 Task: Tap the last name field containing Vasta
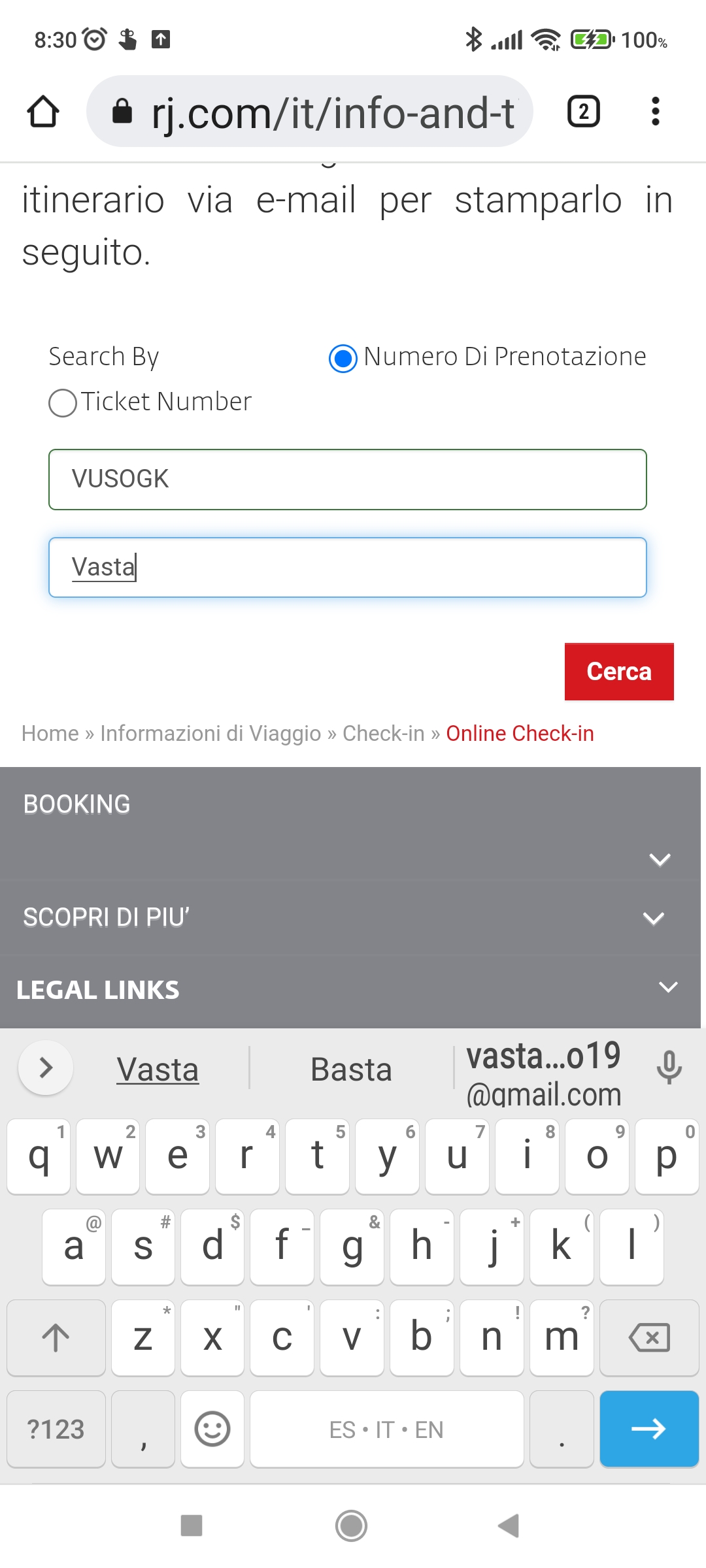click(x=348, y=568)
